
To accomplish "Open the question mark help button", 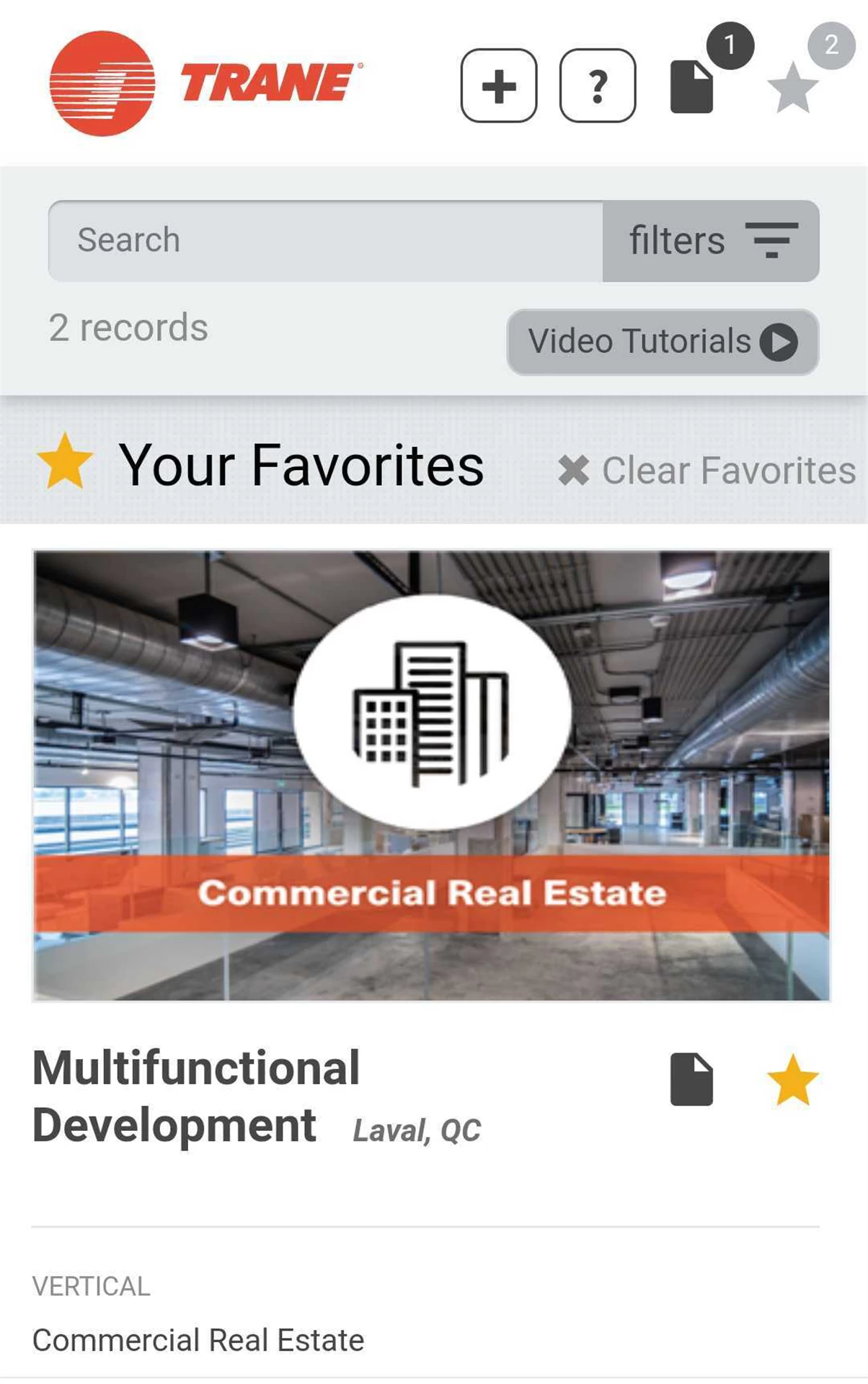I will click(597, 86).
